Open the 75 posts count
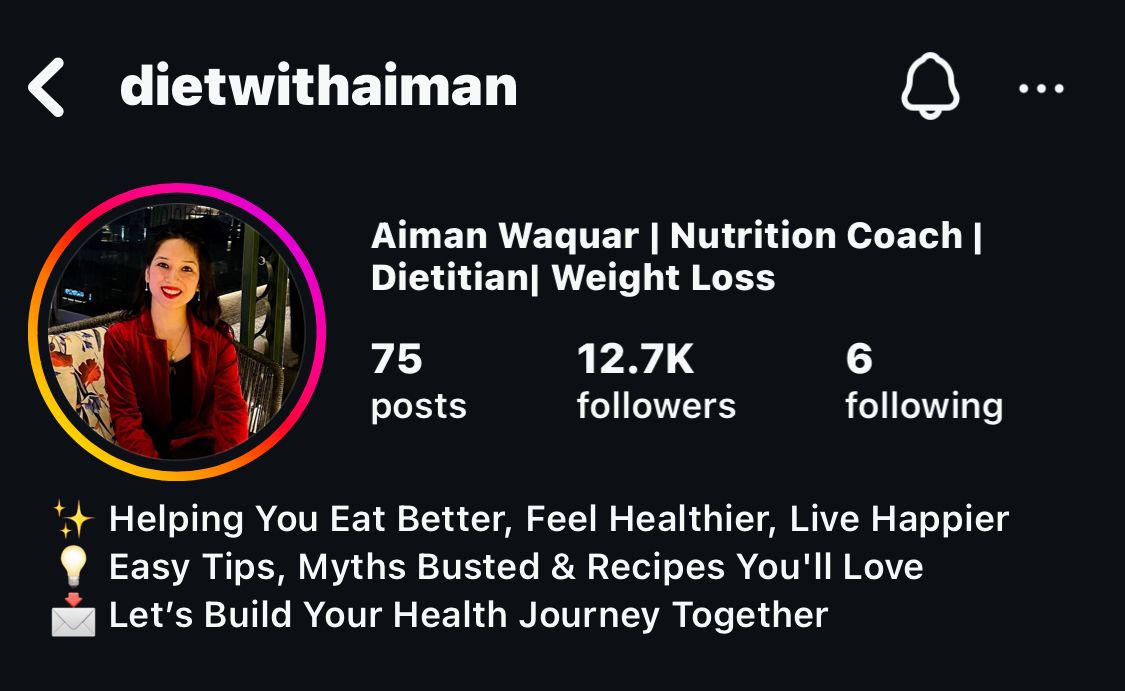Screen dimensions: 1125x691 tap(418, 382)
